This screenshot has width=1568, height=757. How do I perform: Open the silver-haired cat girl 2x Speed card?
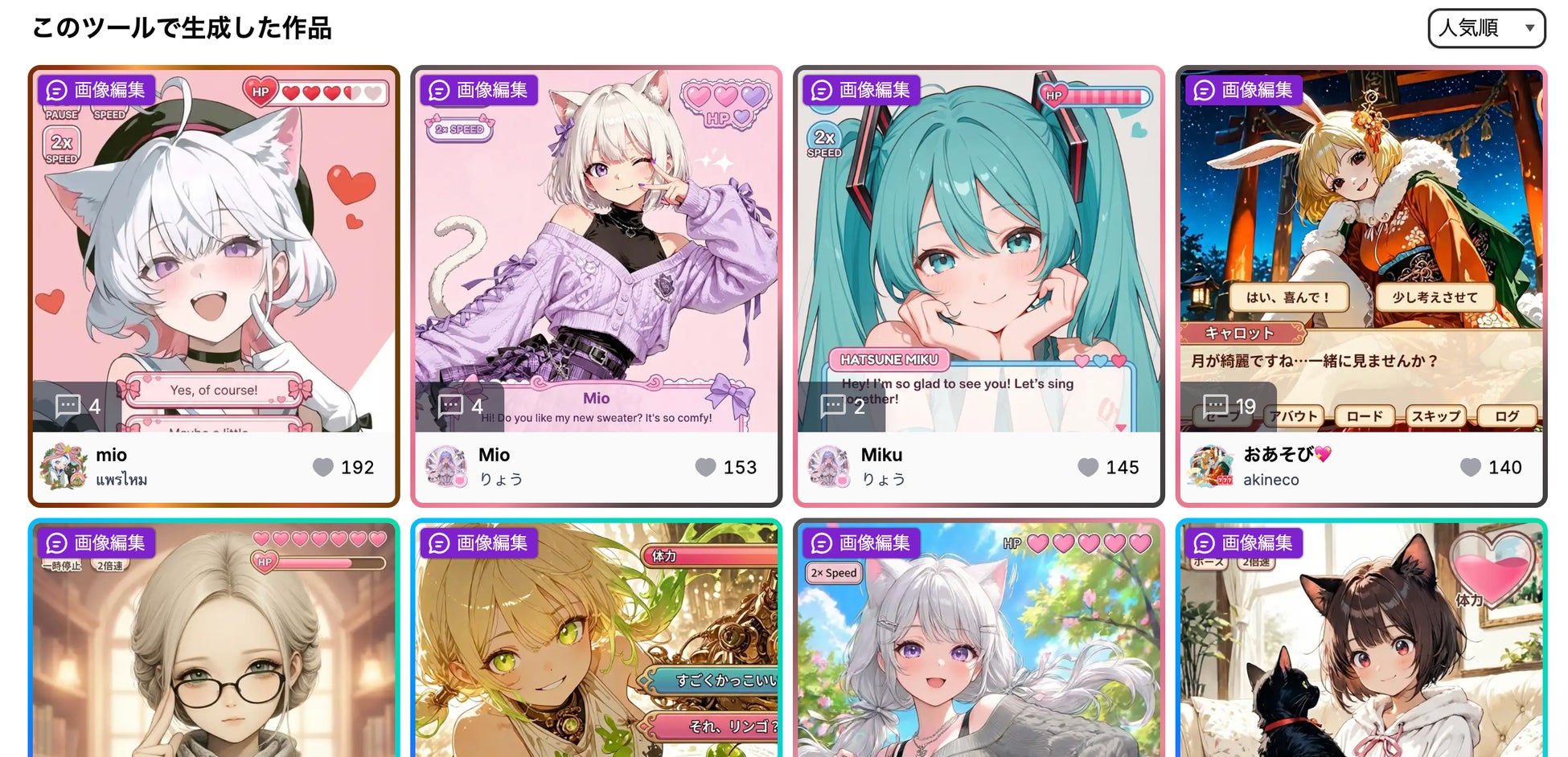979,639
